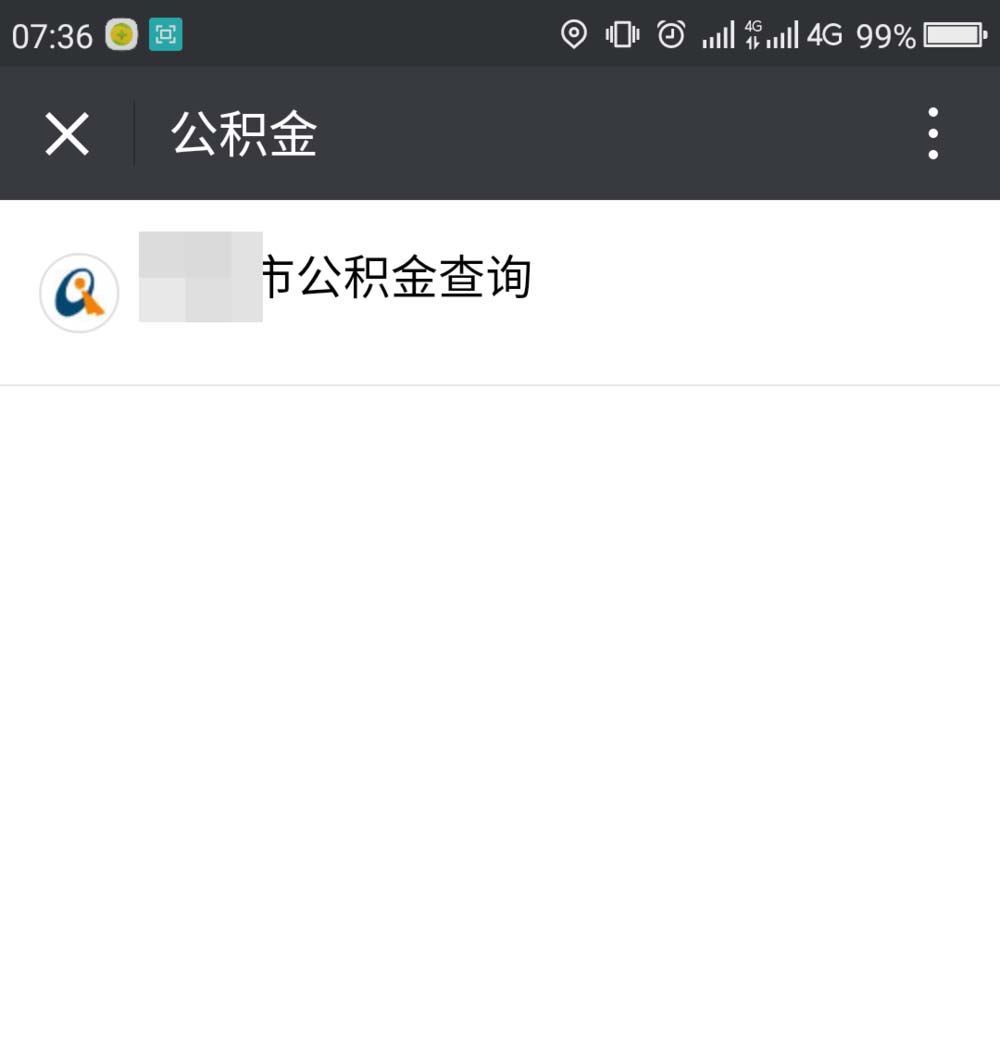Open the three-dot overflow menu
The width and height of the screenshot is (1000, 1064).
932,134
